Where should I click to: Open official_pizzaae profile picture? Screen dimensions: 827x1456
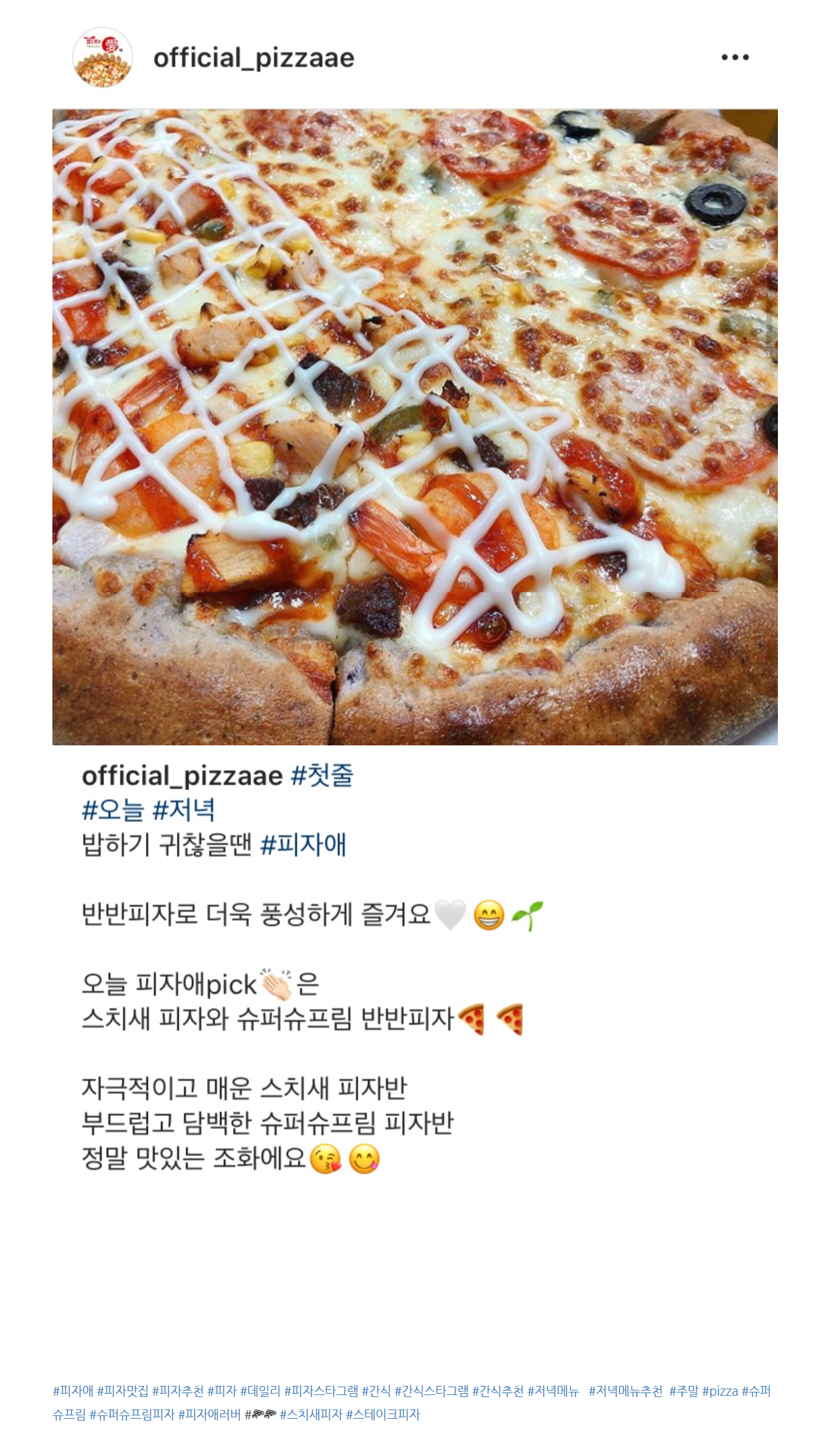(103, 58)
